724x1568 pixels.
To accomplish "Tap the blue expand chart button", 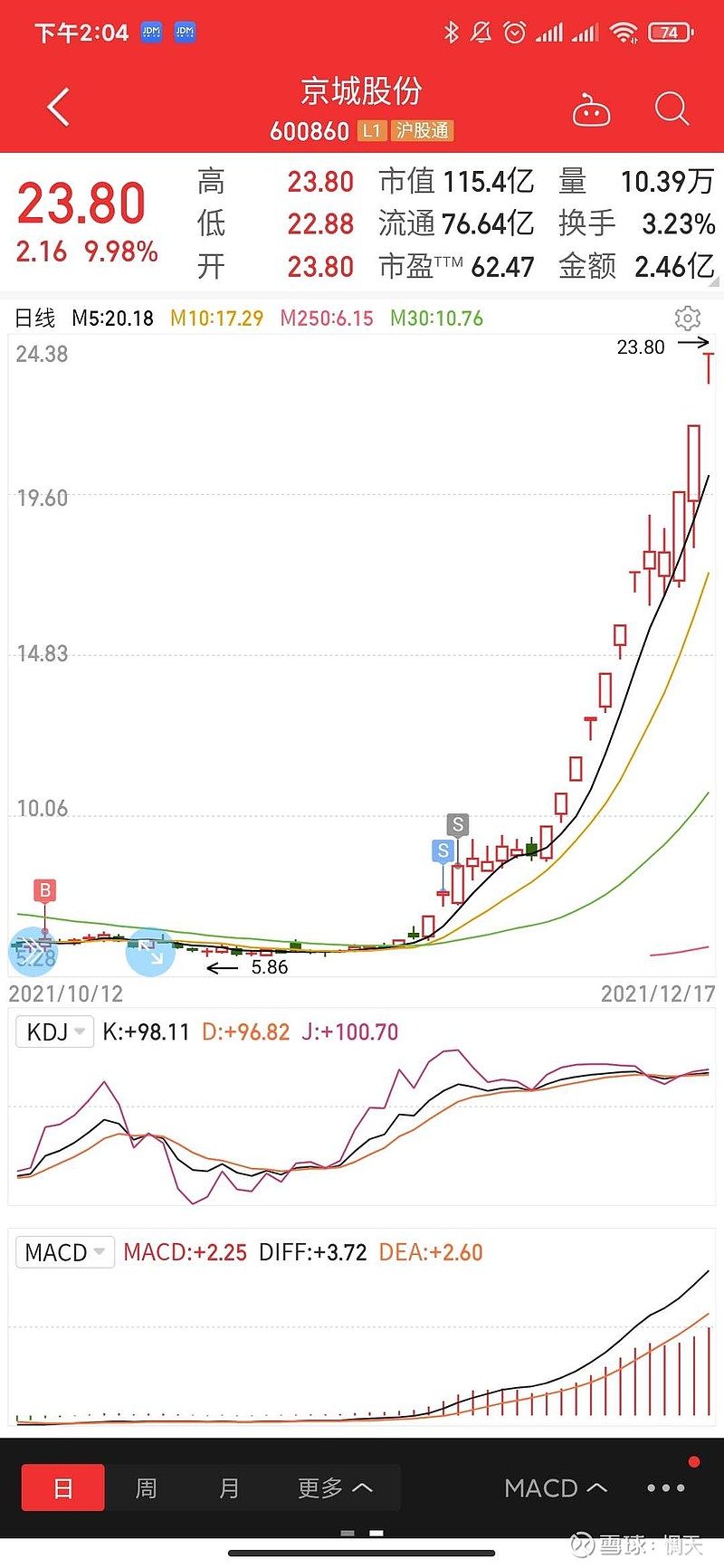I will [x=149, y=953].
